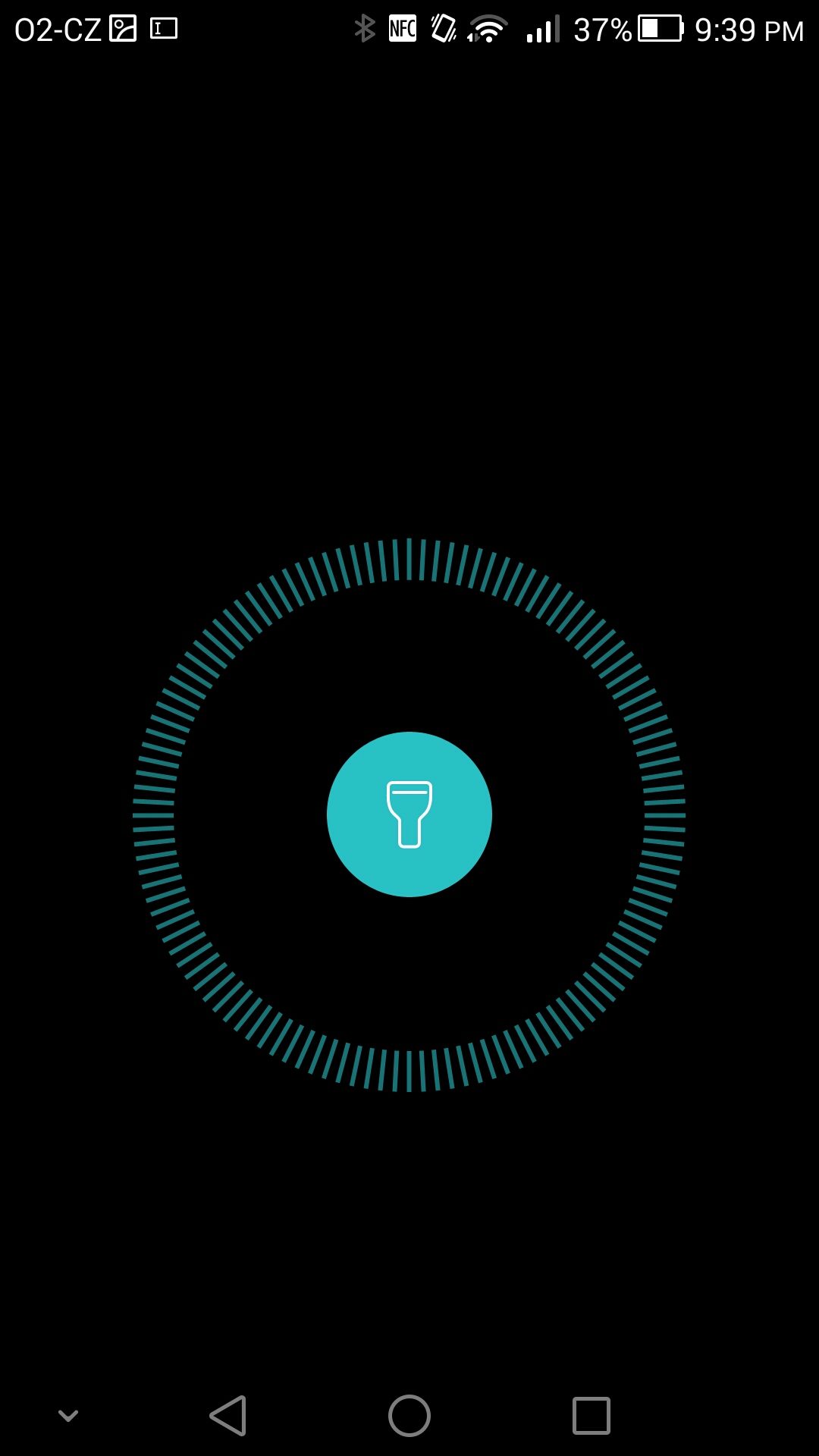
Task: Return to the home screen
Action: point(409,1416)
